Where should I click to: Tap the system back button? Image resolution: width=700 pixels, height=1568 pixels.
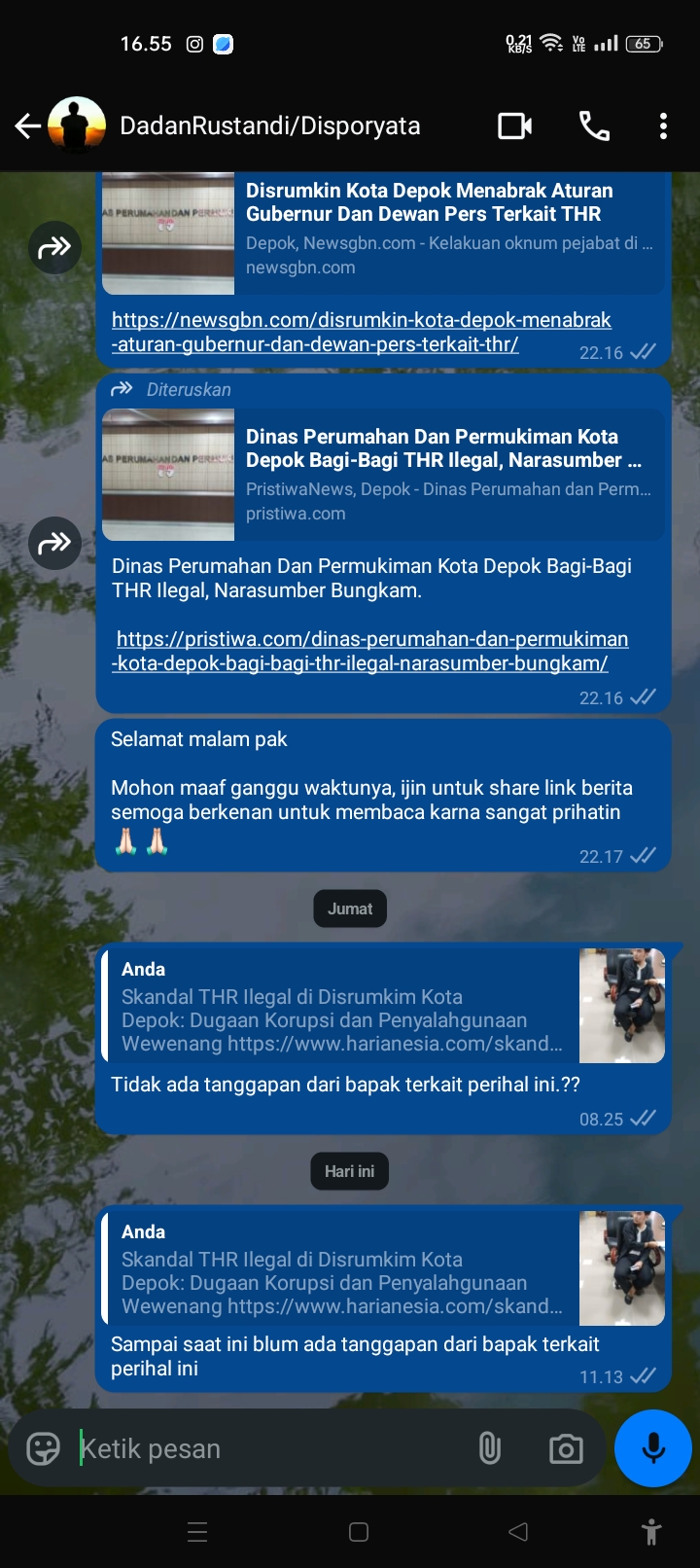pyautogui.click(x=518, y=1532)
